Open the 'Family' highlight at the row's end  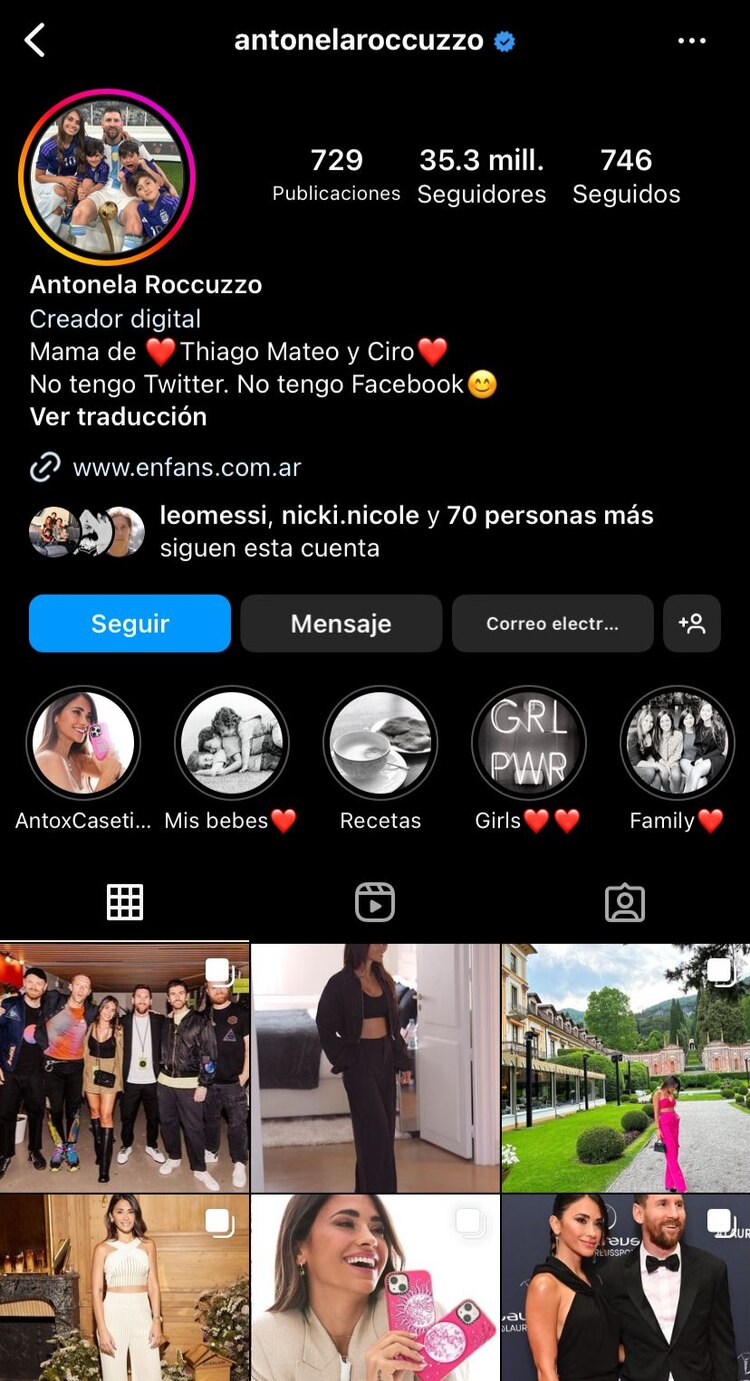[677, 742]
